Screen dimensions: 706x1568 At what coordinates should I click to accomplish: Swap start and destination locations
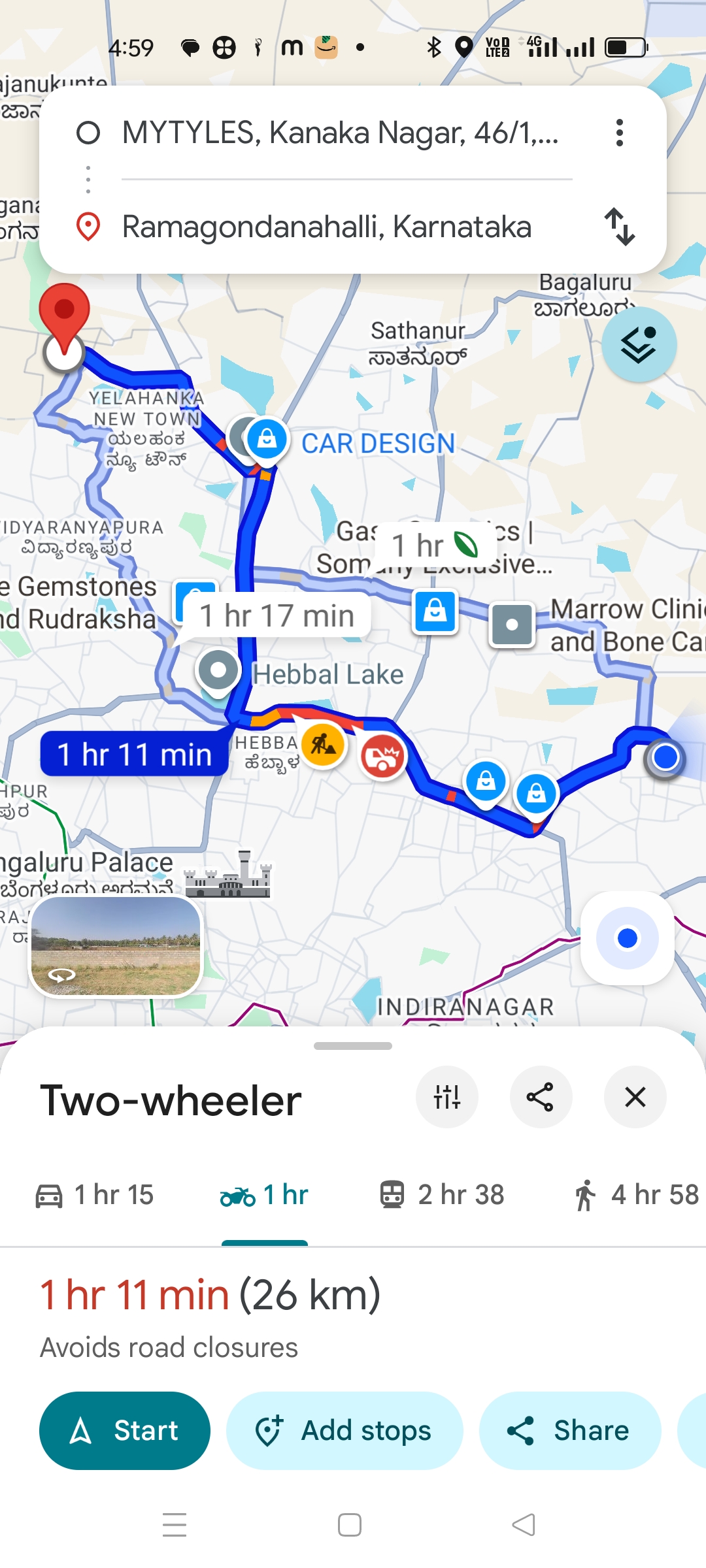click(619, 227)
